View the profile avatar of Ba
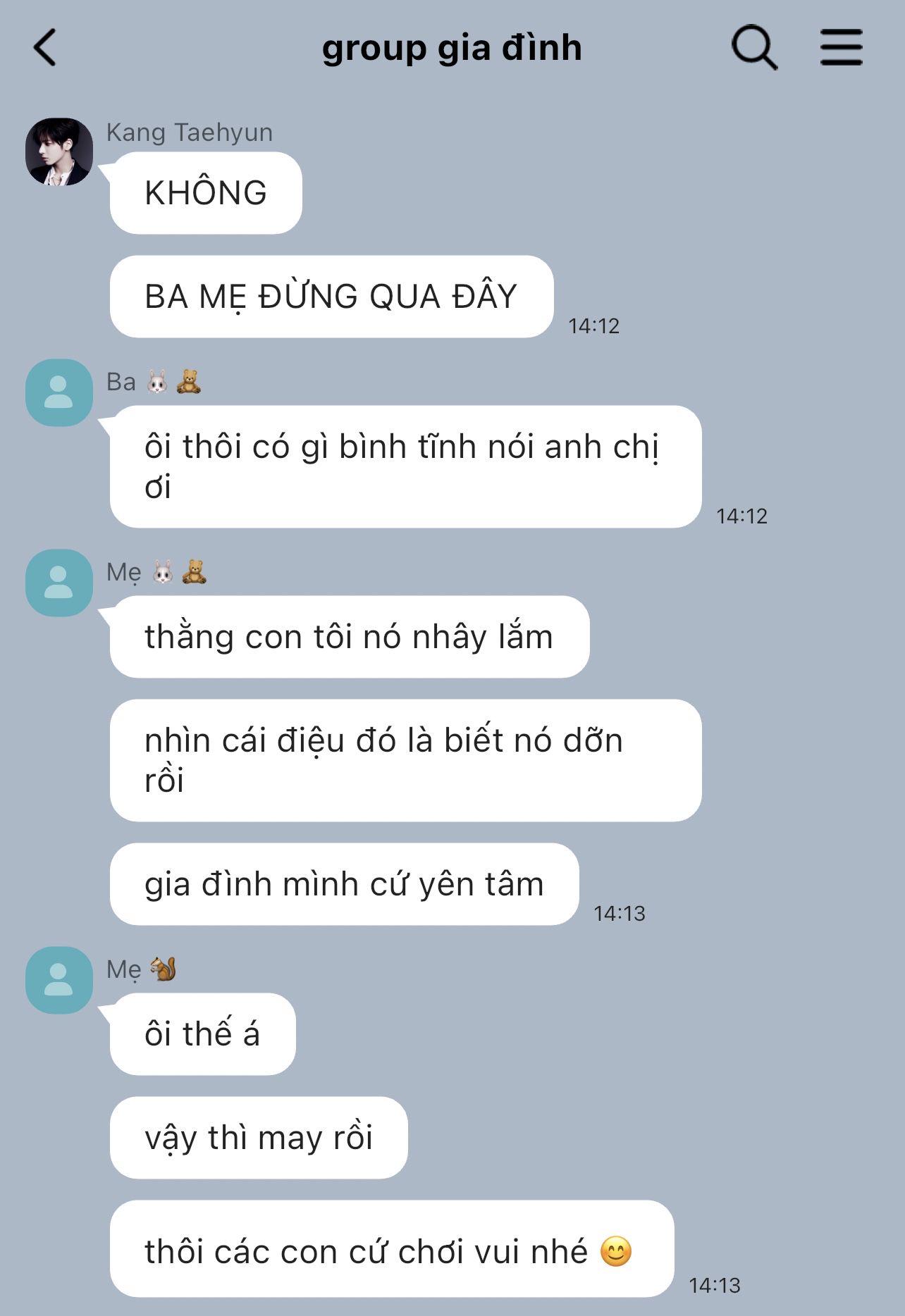Image resolution: width=905 pixels, height=1316 pixels. pos(59,392)
